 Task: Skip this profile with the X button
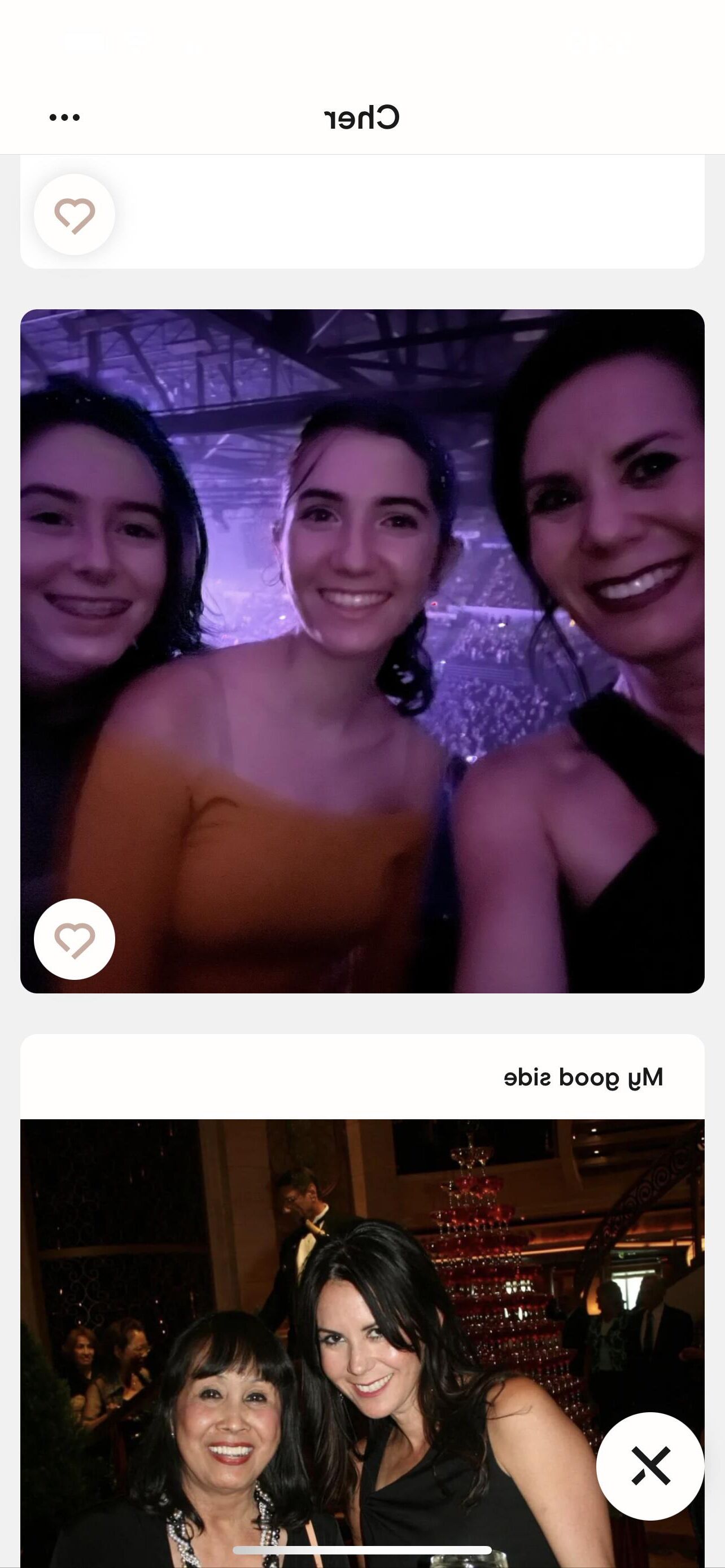(x=650, y=1466)
